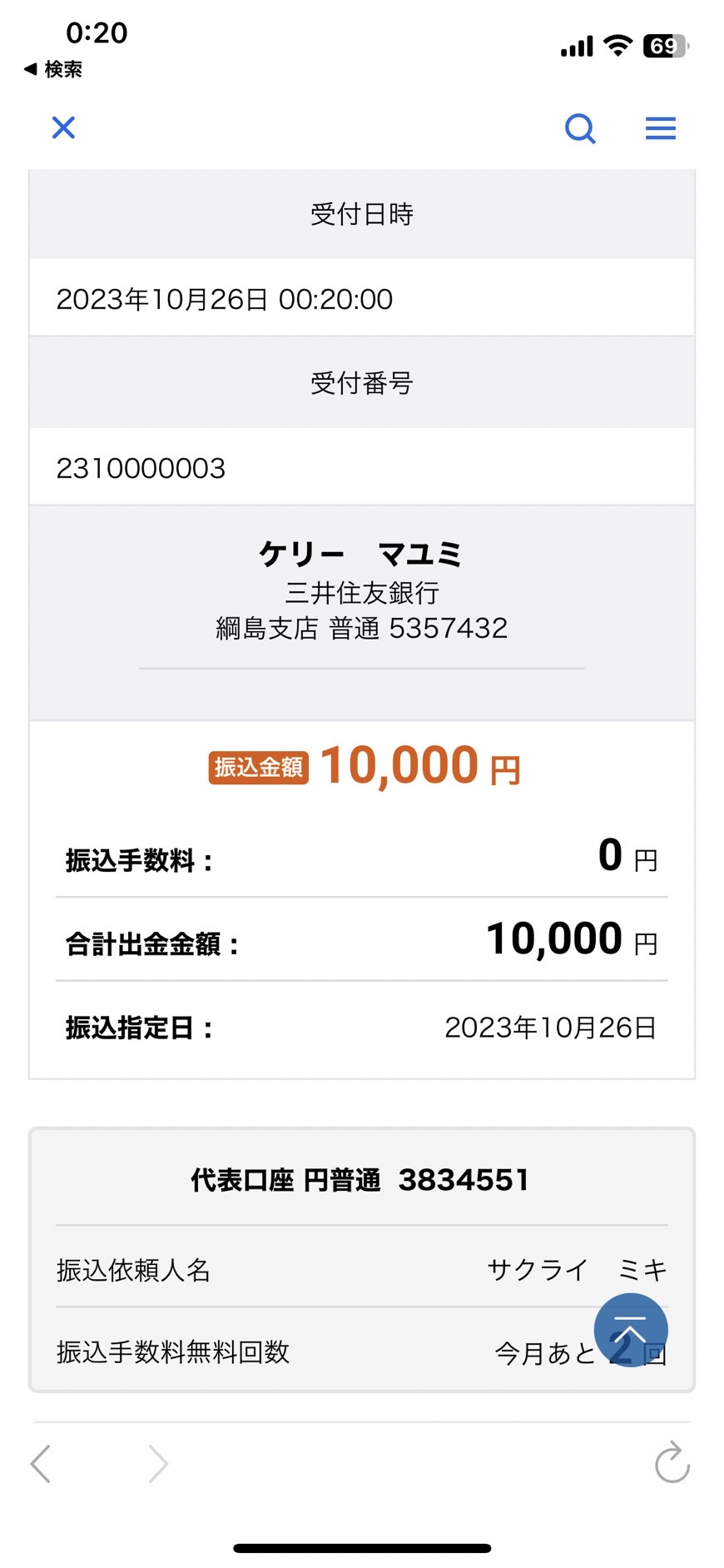The image size is (724, 1568).
Task: Go forward with the browser forward arrow
Action: [x=158, y=1463]
